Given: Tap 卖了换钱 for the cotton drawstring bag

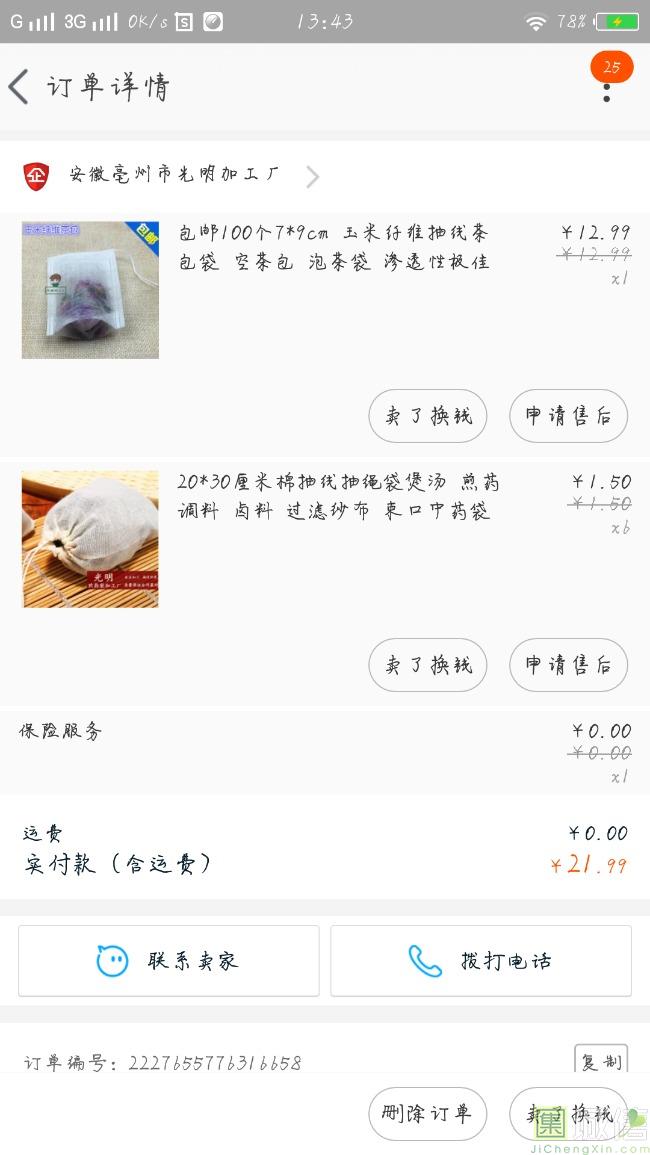Looking at the screenshot, I should pos(428,665).
